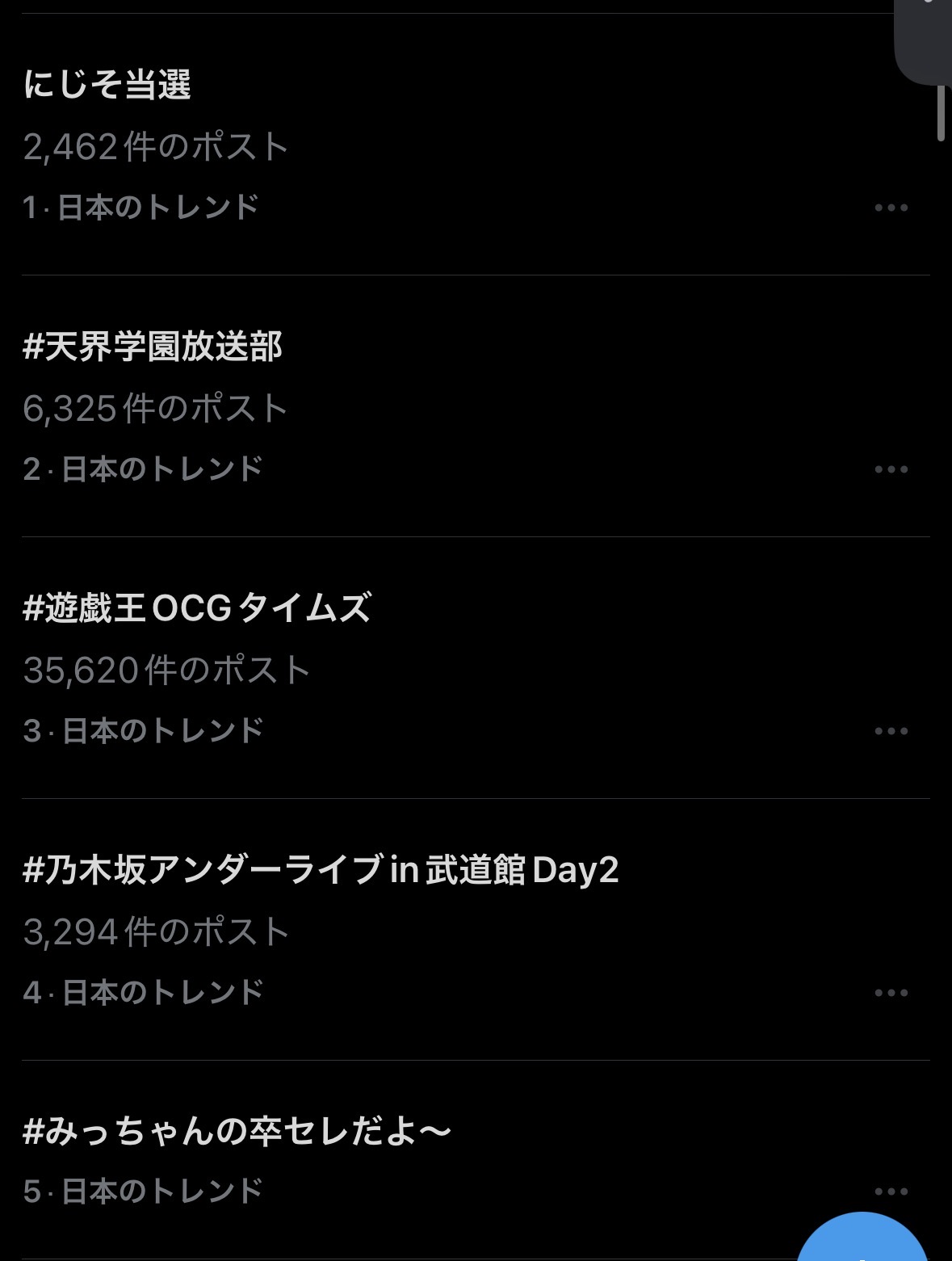952x1261 pixels.
Task: Open the #遊戯王OCGタイムズ trend
Action: click(198, 608)
